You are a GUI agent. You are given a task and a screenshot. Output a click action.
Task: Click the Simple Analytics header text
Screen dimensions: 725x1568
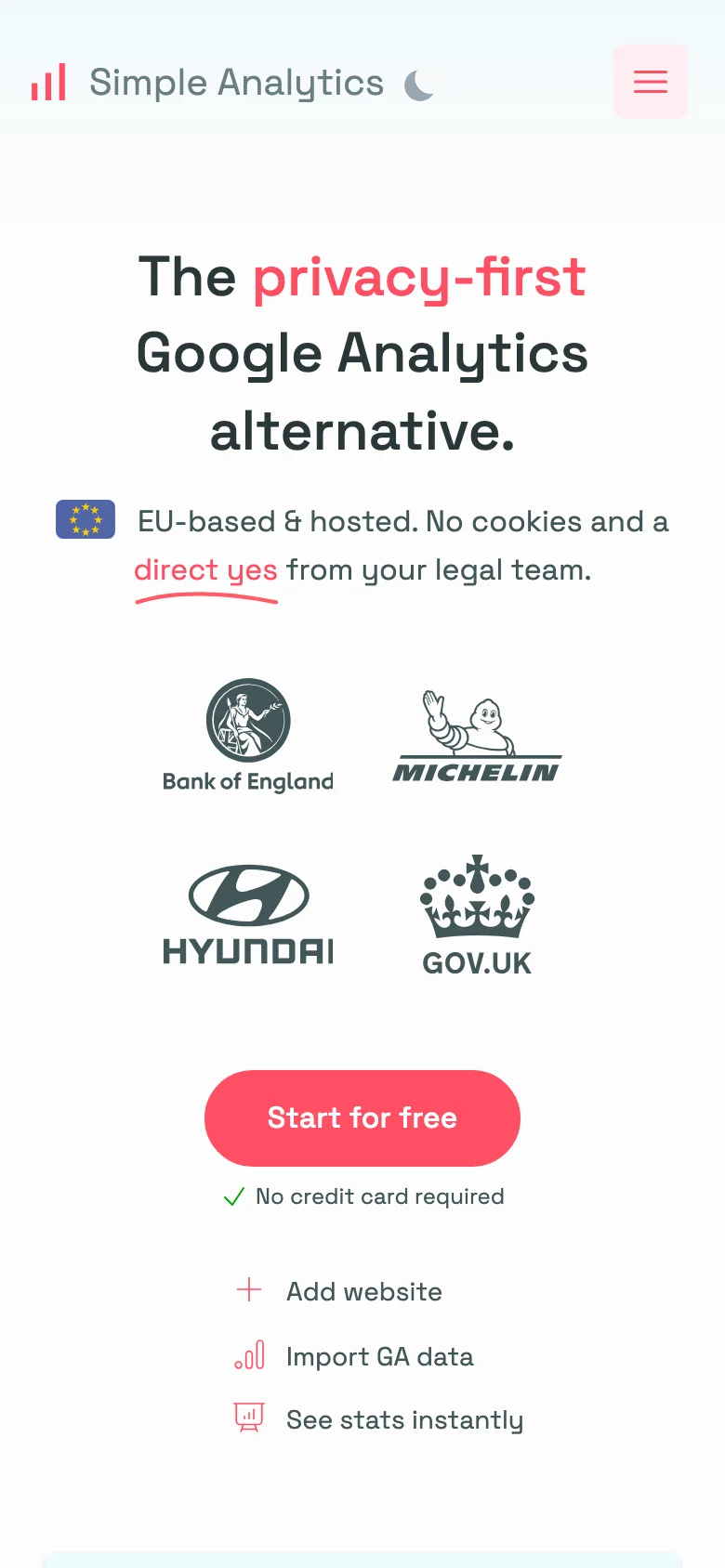[235, 82]
